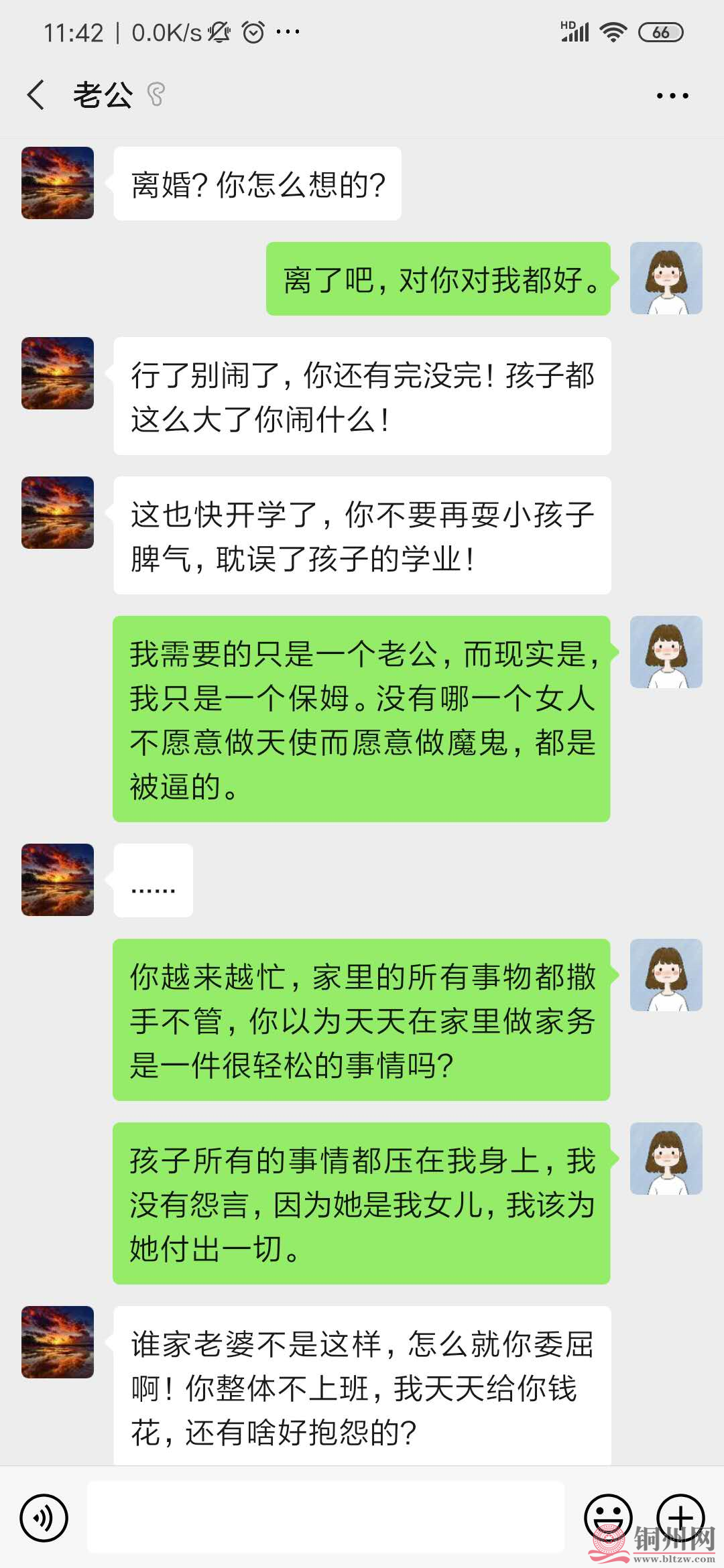Open the earpiece mode indicator next to 老公
This screenshot has height=1568, width=724.
pos(156,95)
